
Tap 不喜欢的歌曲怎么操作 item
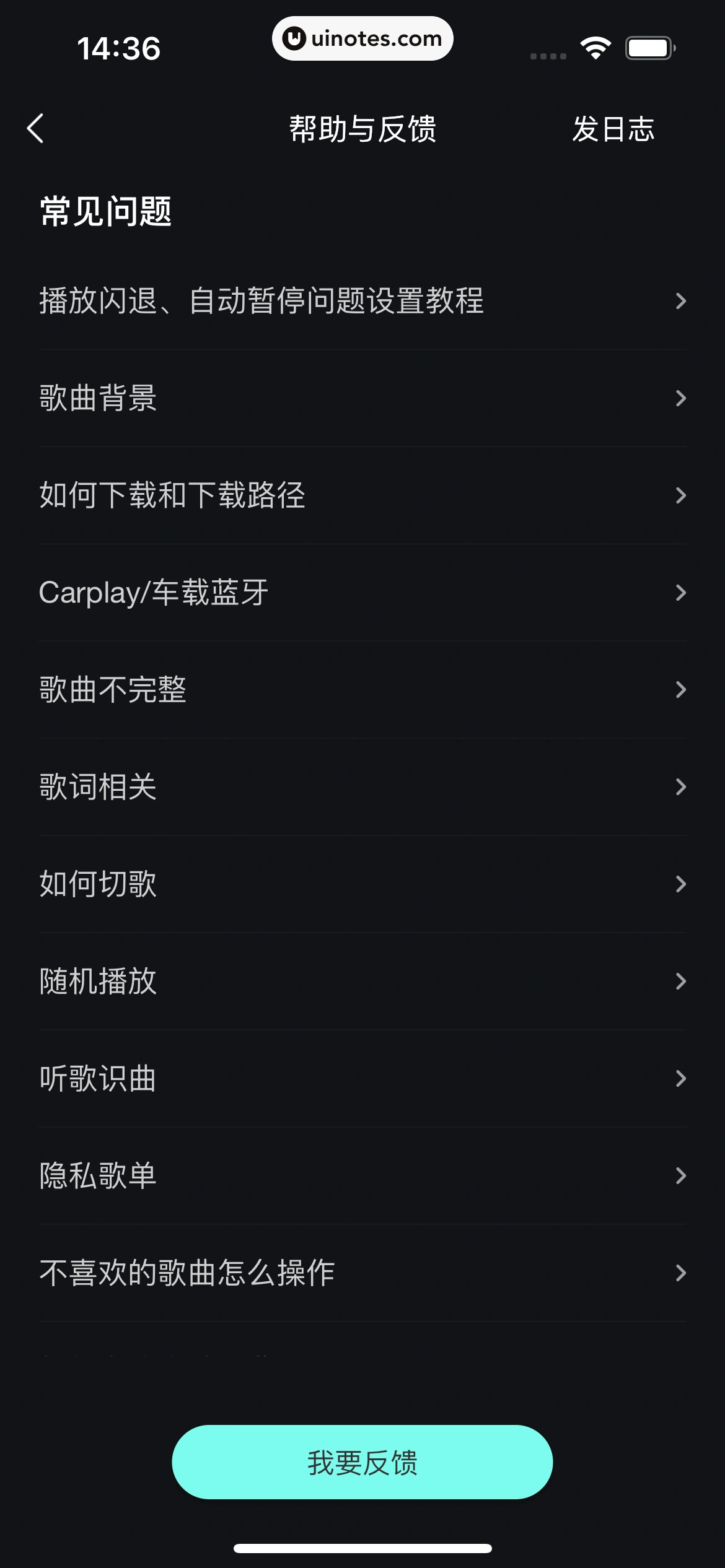coord(362,1271)
